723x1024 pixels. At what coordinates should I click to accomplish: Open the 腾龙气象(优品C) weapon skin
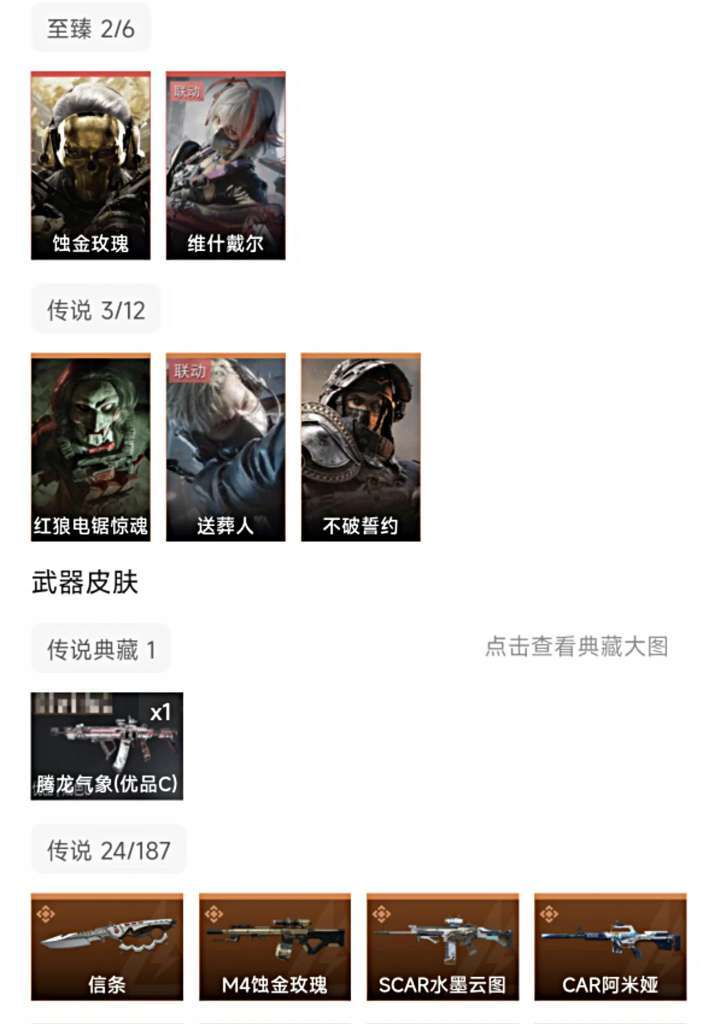pyautogui.click(x=107, y=746)
